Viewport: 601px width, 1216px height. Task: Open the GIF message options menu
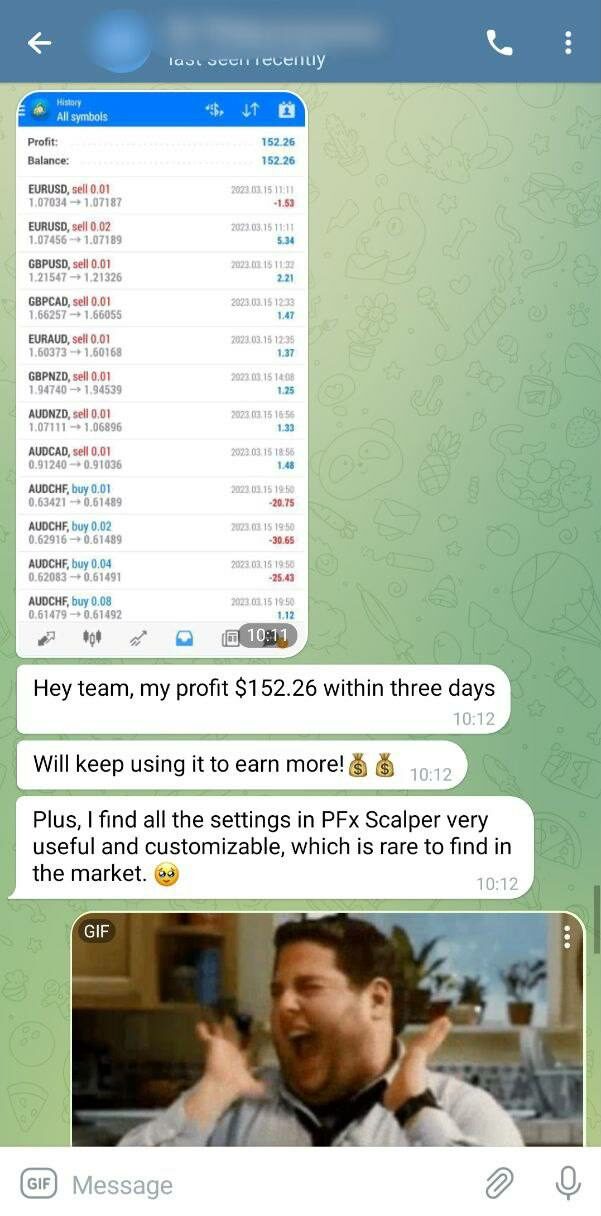(x=566, y=937)
